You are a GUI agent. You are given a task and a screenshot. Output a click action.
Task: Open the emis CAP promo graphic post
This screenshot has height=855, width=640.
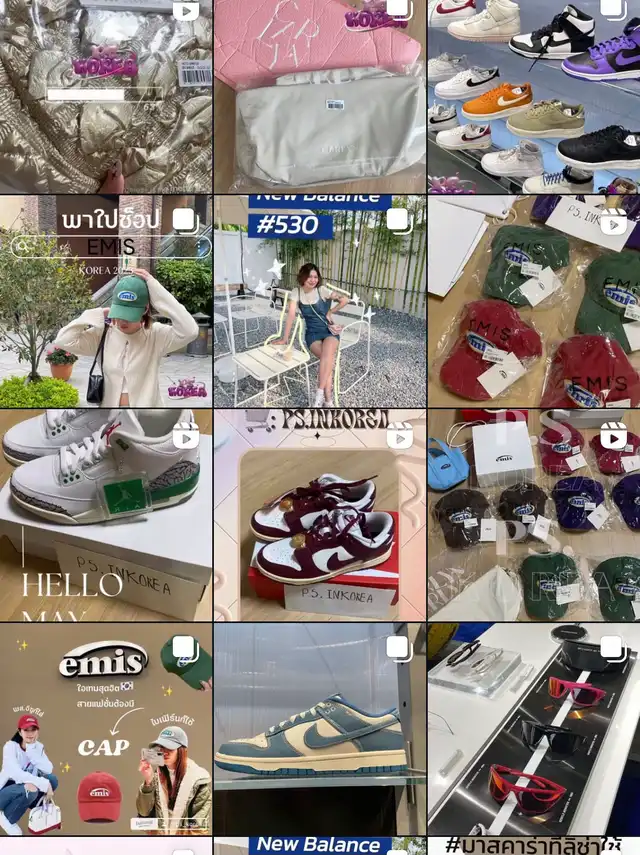106,730
